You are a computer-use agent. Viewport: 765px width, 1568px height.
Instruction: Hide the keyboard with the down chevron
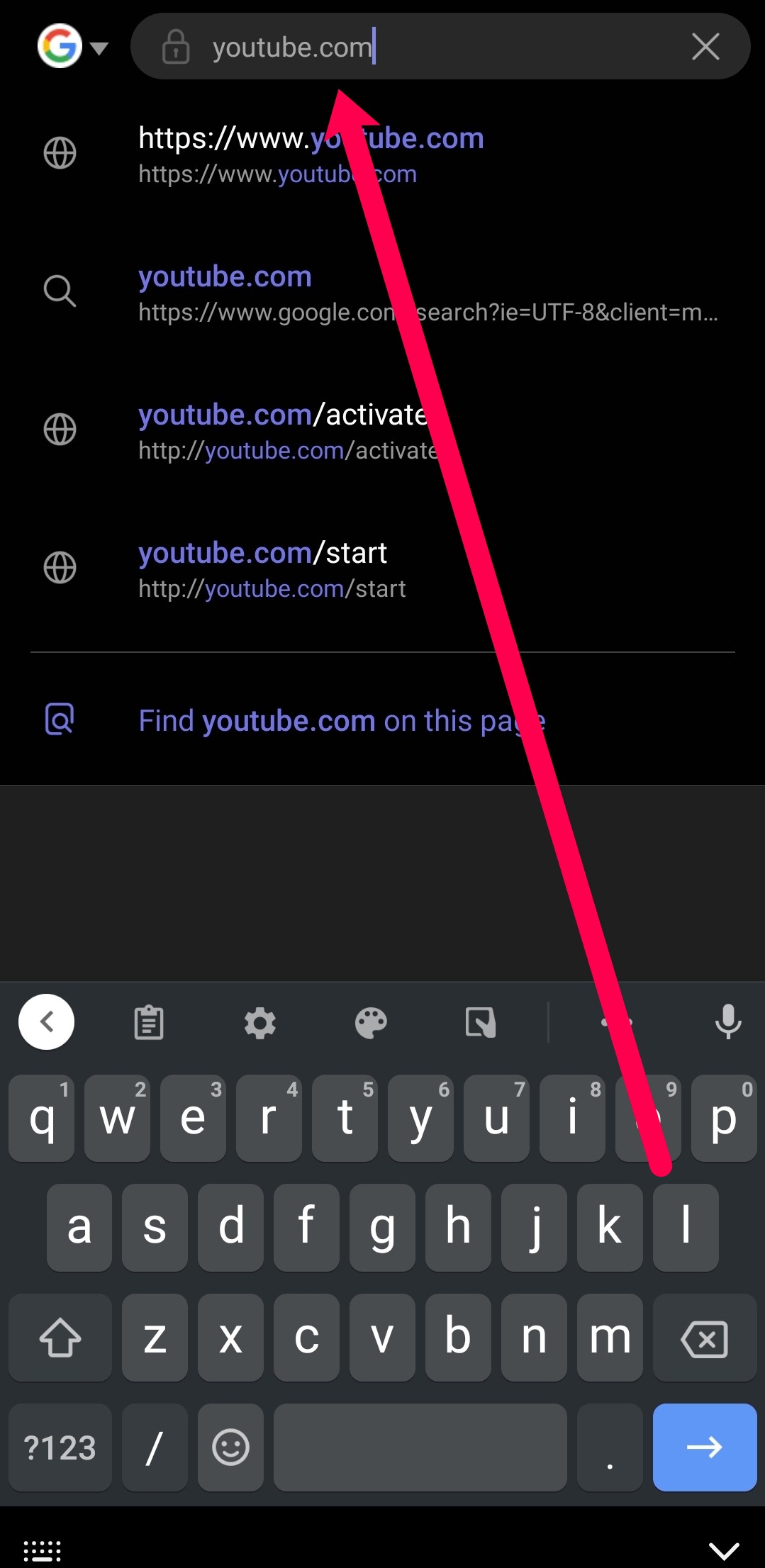click(724, 1550)
